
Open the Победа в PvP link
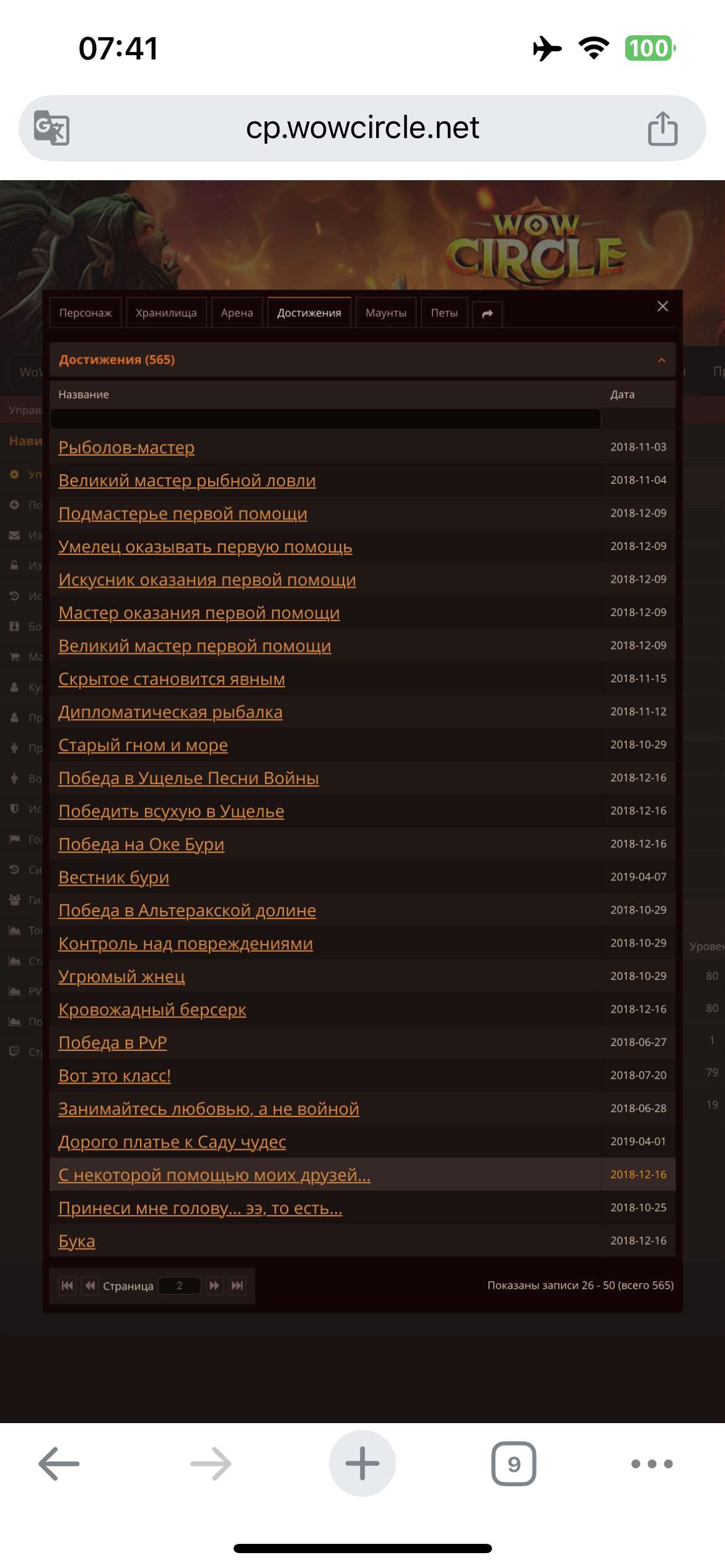(x=113, y=1043)
